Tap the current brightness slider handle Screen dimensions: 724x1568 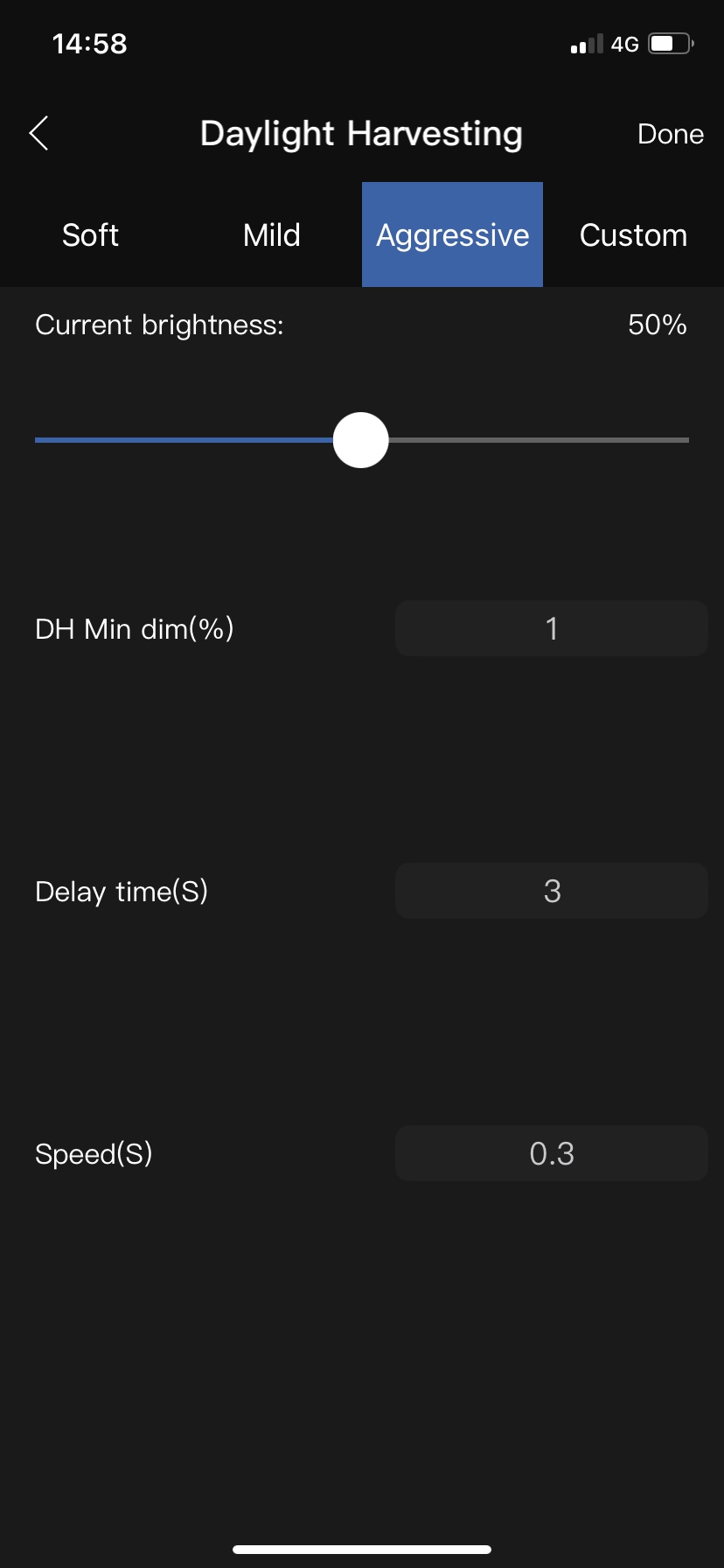coord(360,440)
